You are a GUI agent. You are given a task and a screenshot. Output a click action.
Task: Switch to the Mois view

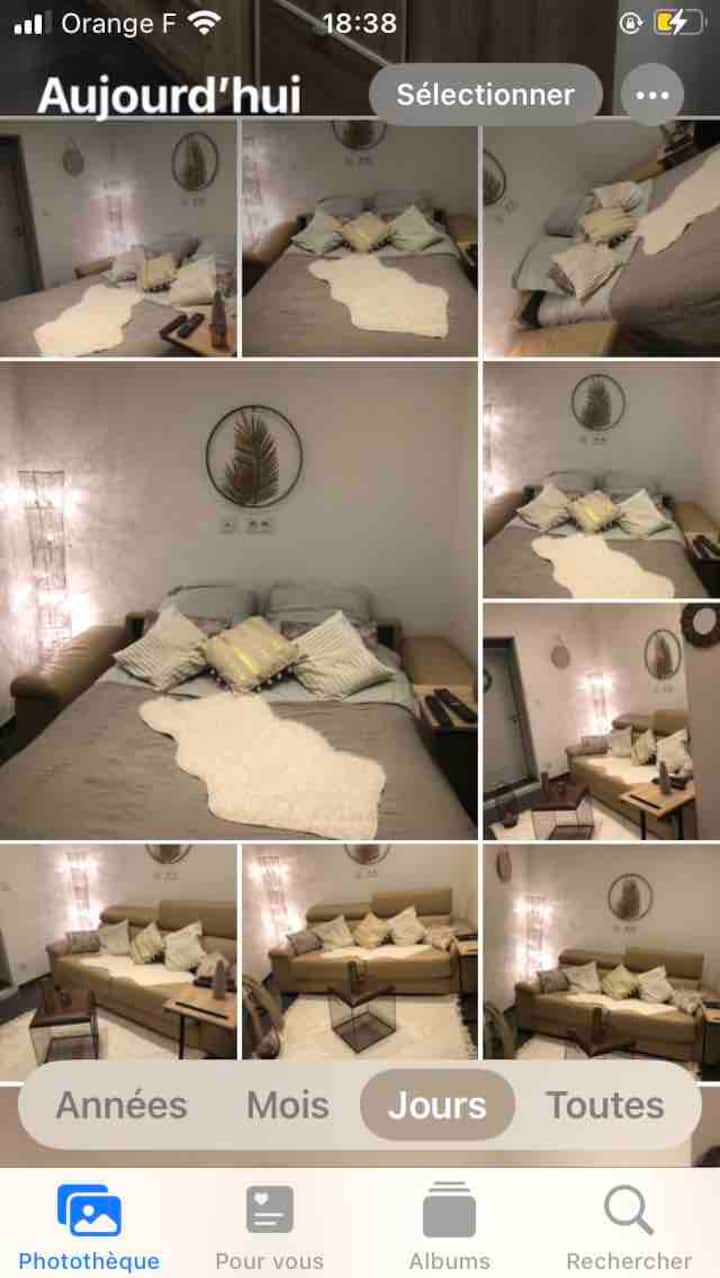[288, 1105]
